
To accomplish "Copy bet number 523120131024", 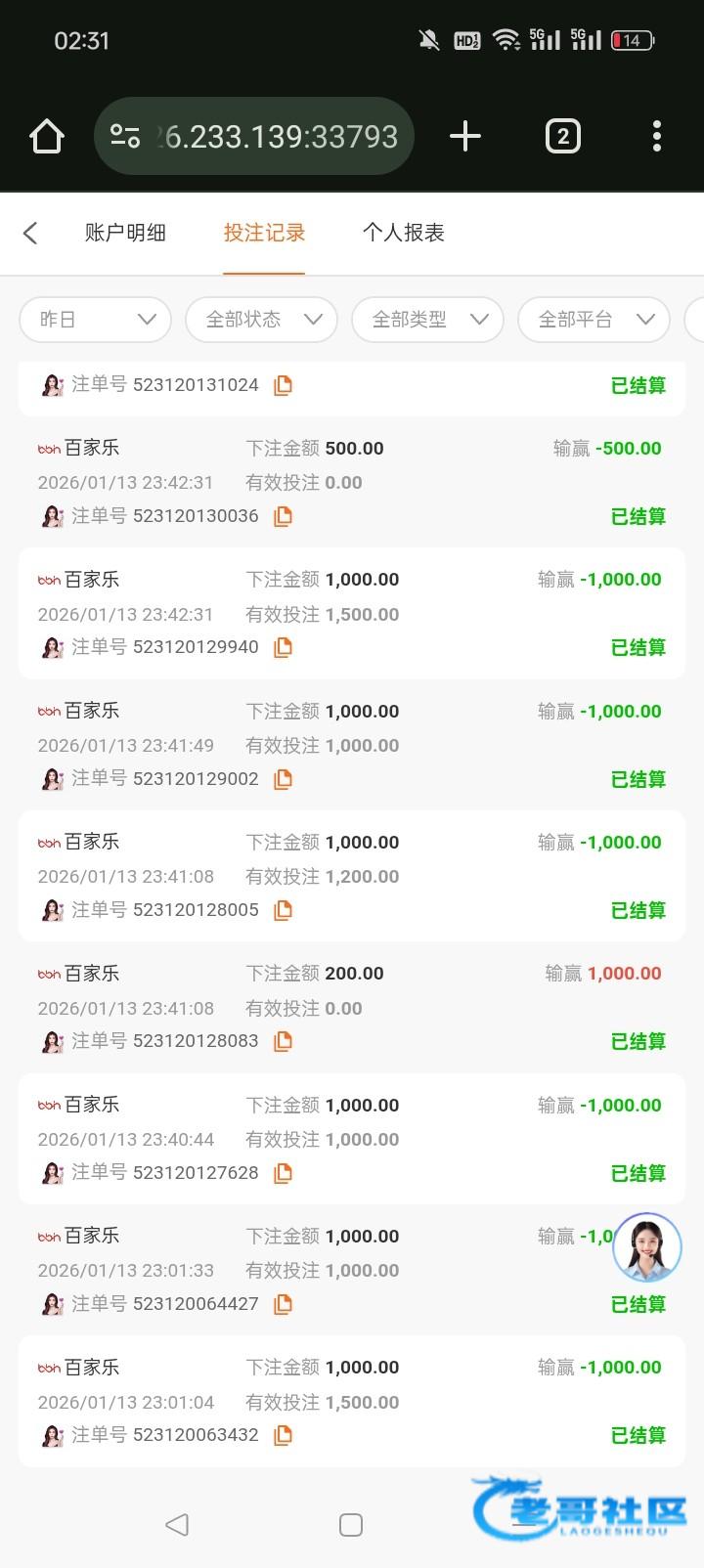I will pyautogui.click(x=283, y=385).
